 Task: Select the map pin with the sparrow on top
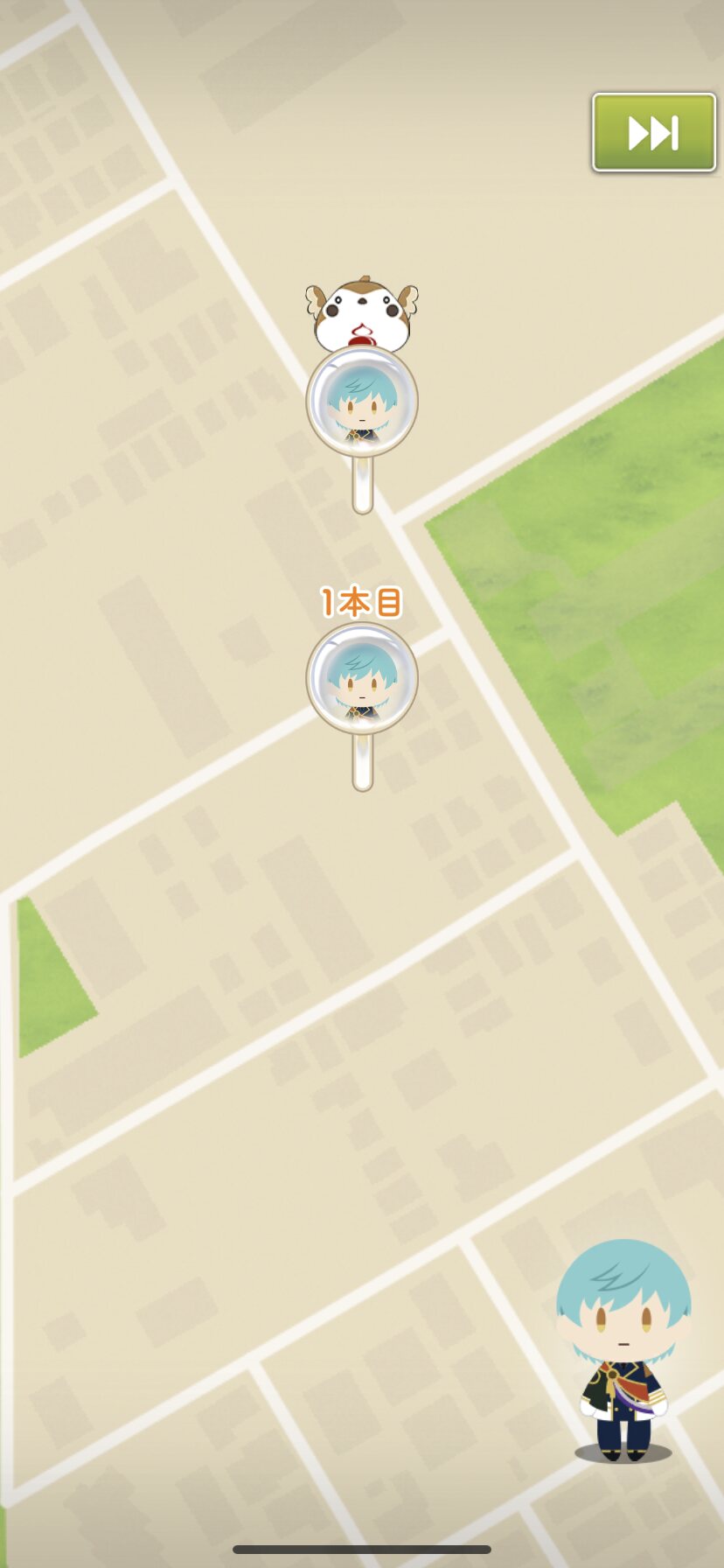coord(362,401)
